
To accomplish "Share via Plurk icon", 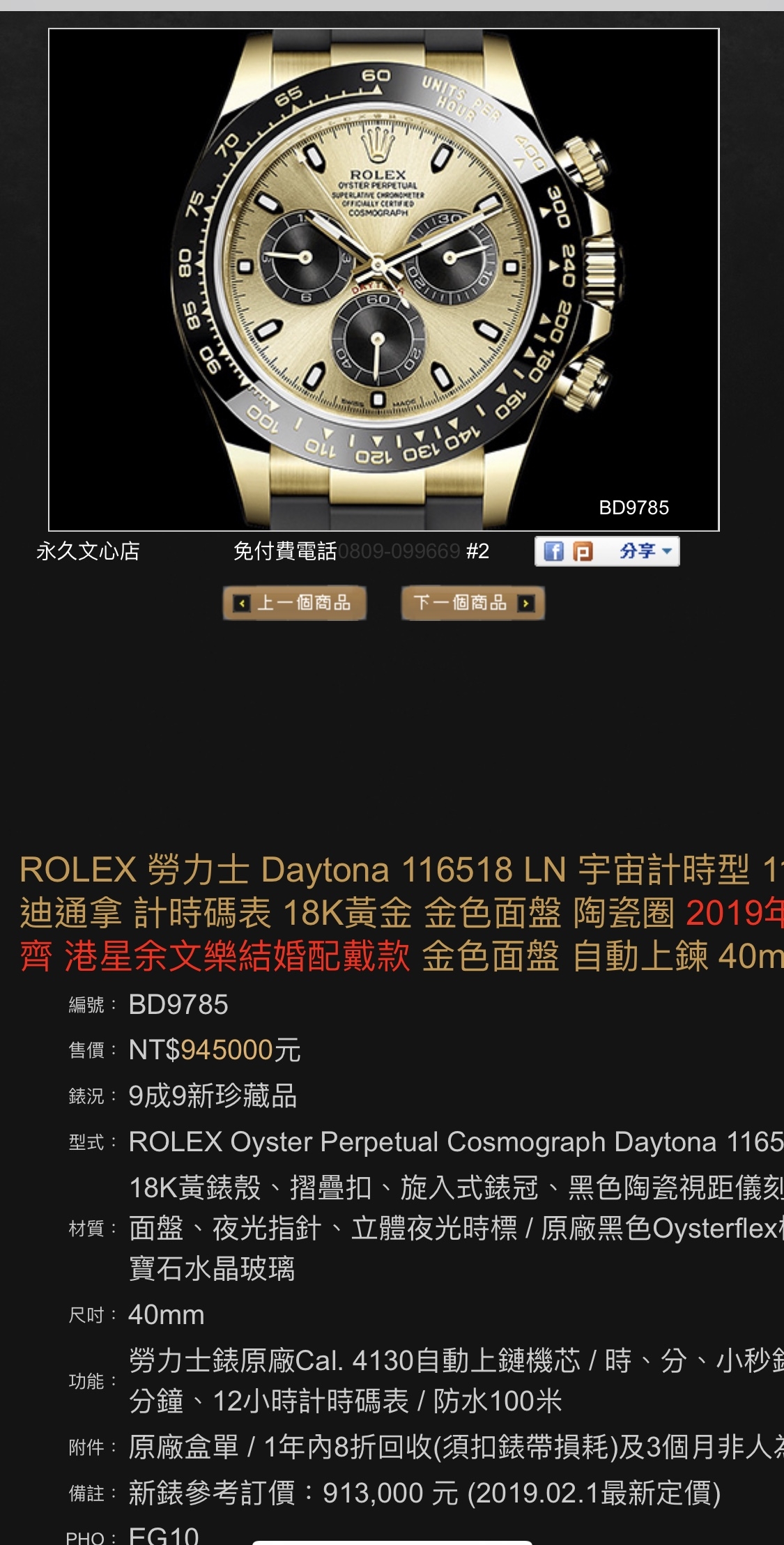I will [582, 551].
